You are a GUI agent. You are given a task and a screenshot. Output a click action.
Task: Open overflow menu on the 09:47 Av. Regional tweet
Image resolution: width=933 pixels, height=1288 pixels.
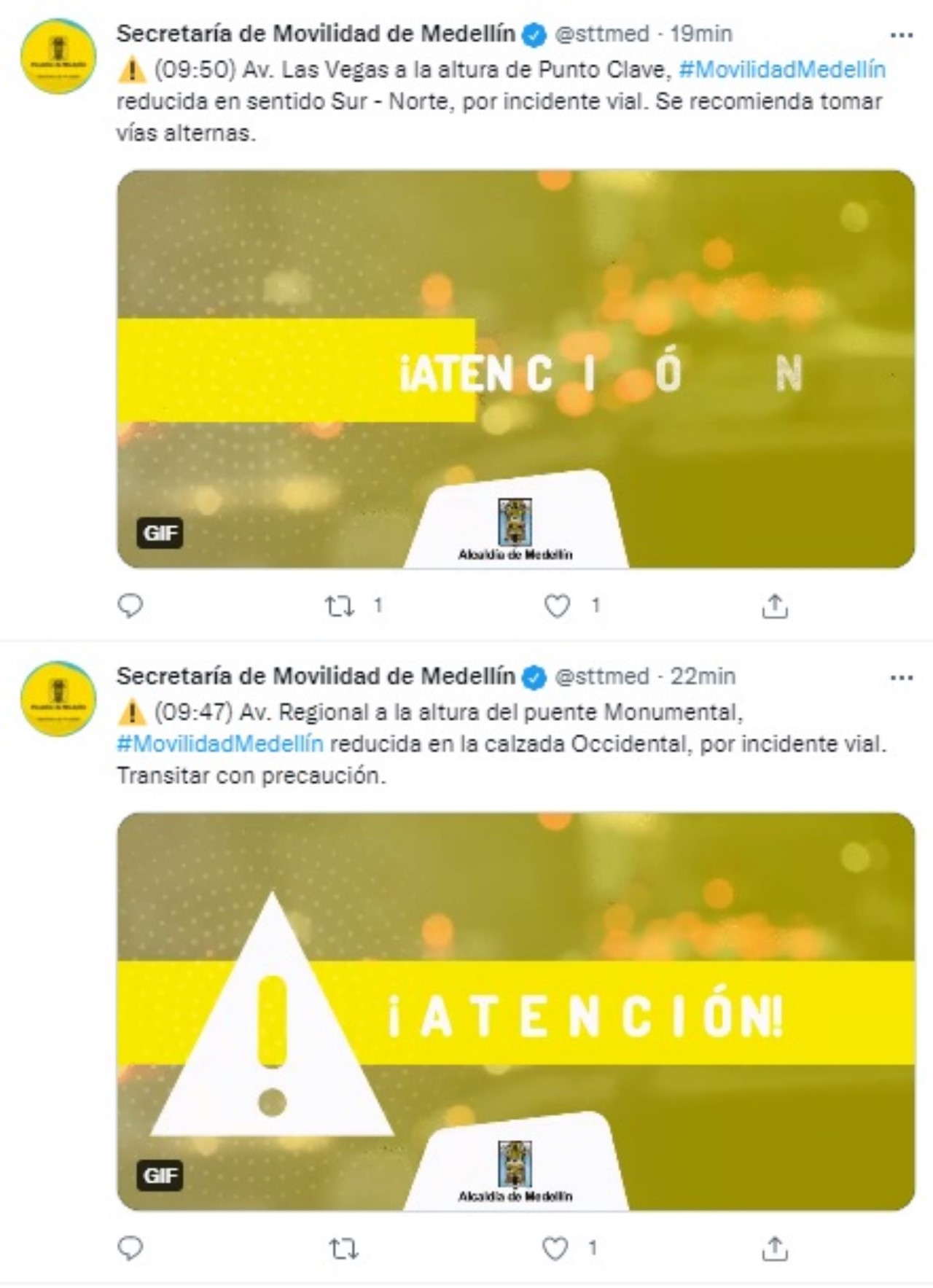coord(902,678)
